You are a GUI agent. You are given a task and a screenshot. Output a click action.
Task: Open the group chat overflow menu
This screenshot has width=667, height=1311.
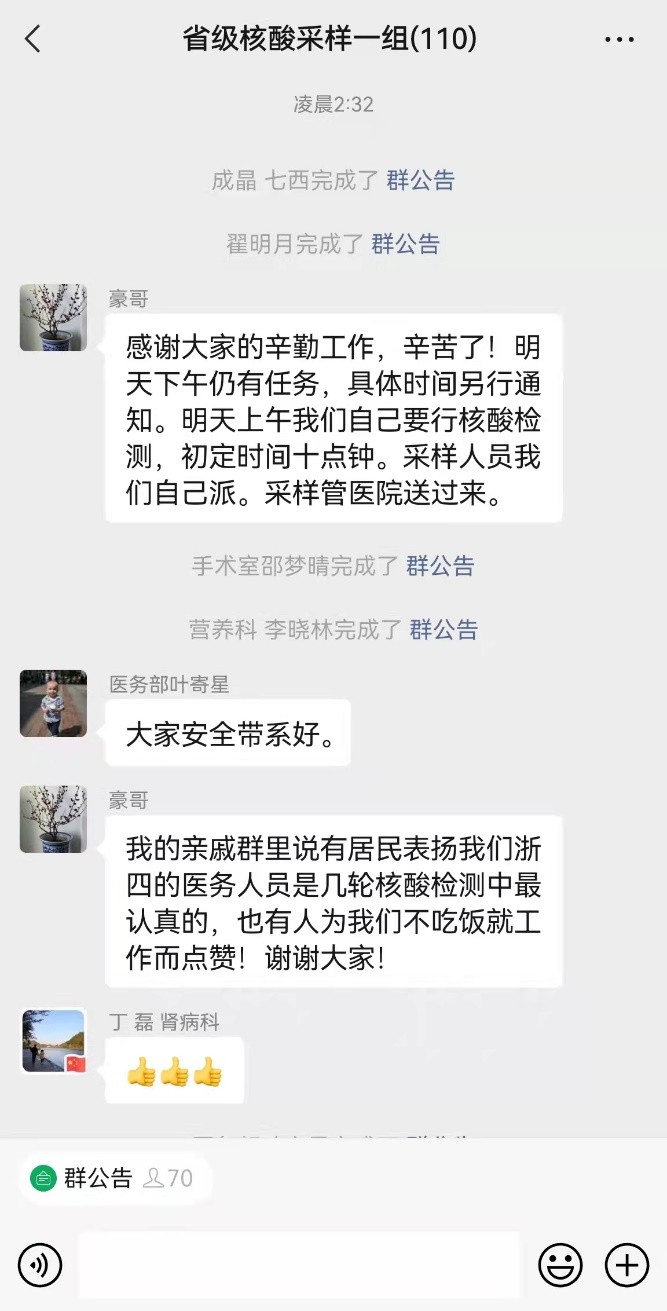click(x=620, y=40)
